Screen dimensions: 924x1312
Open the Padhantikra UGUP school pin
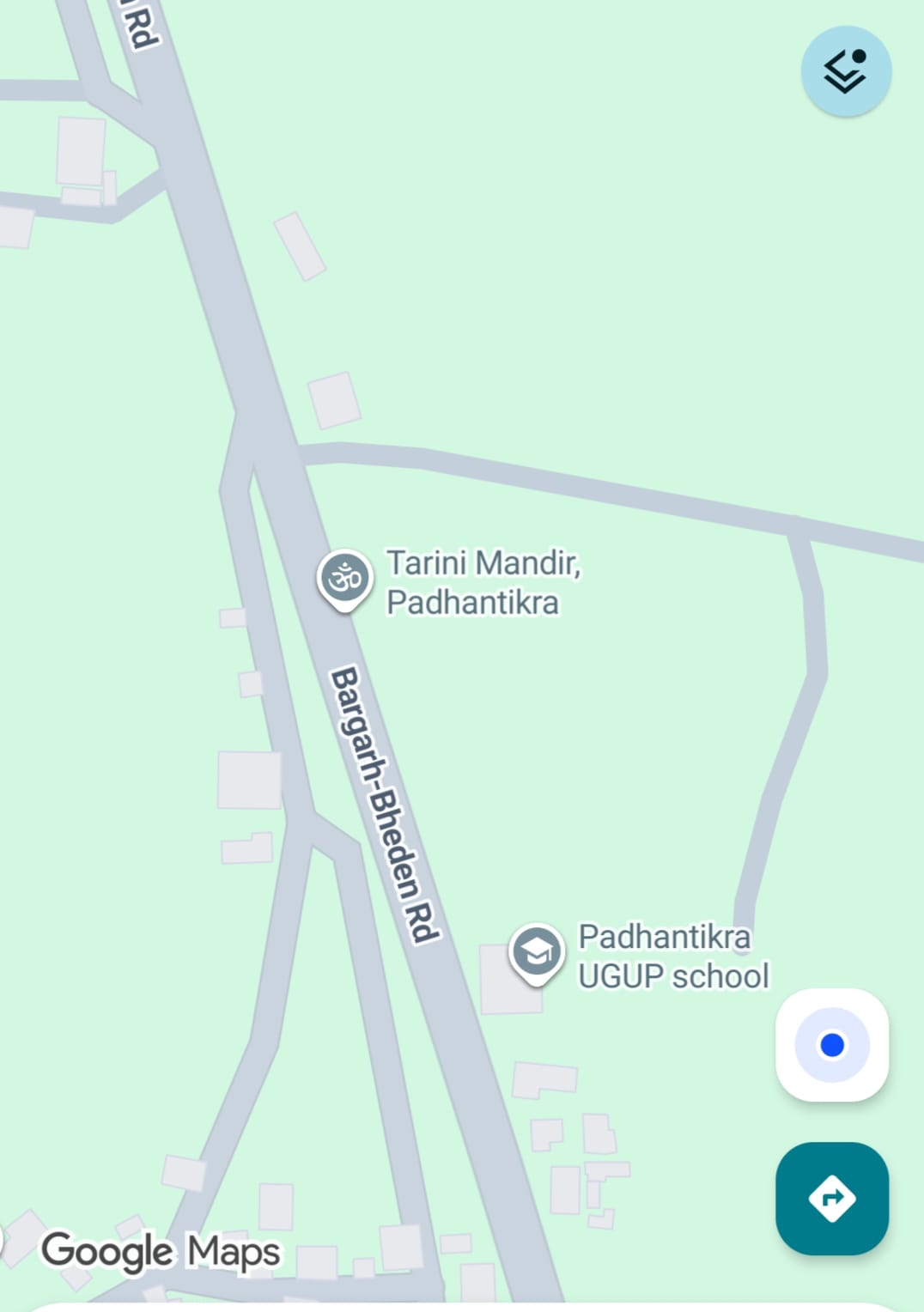click(537, 952)
